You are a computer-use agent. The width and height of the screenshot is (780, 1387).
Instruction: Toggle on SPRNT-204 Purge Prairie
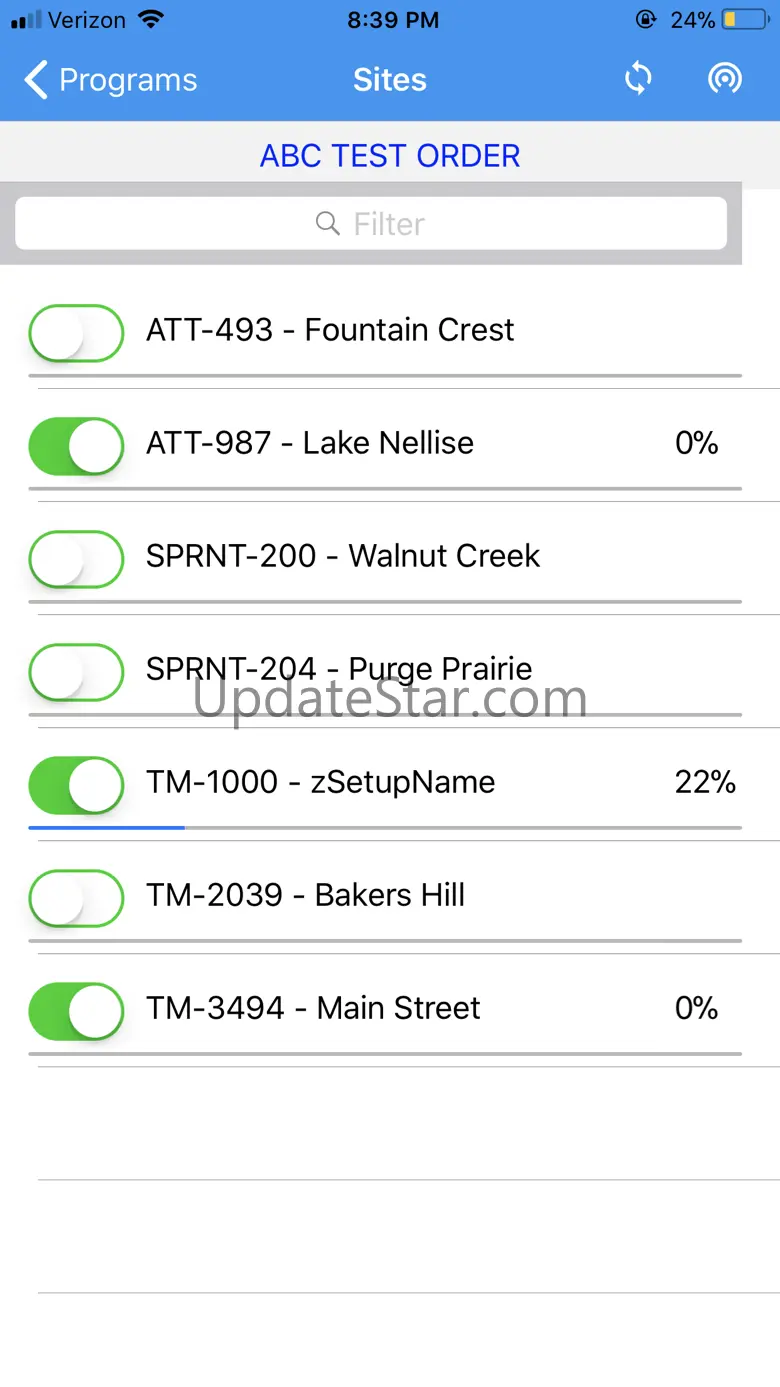coord(76,671)
